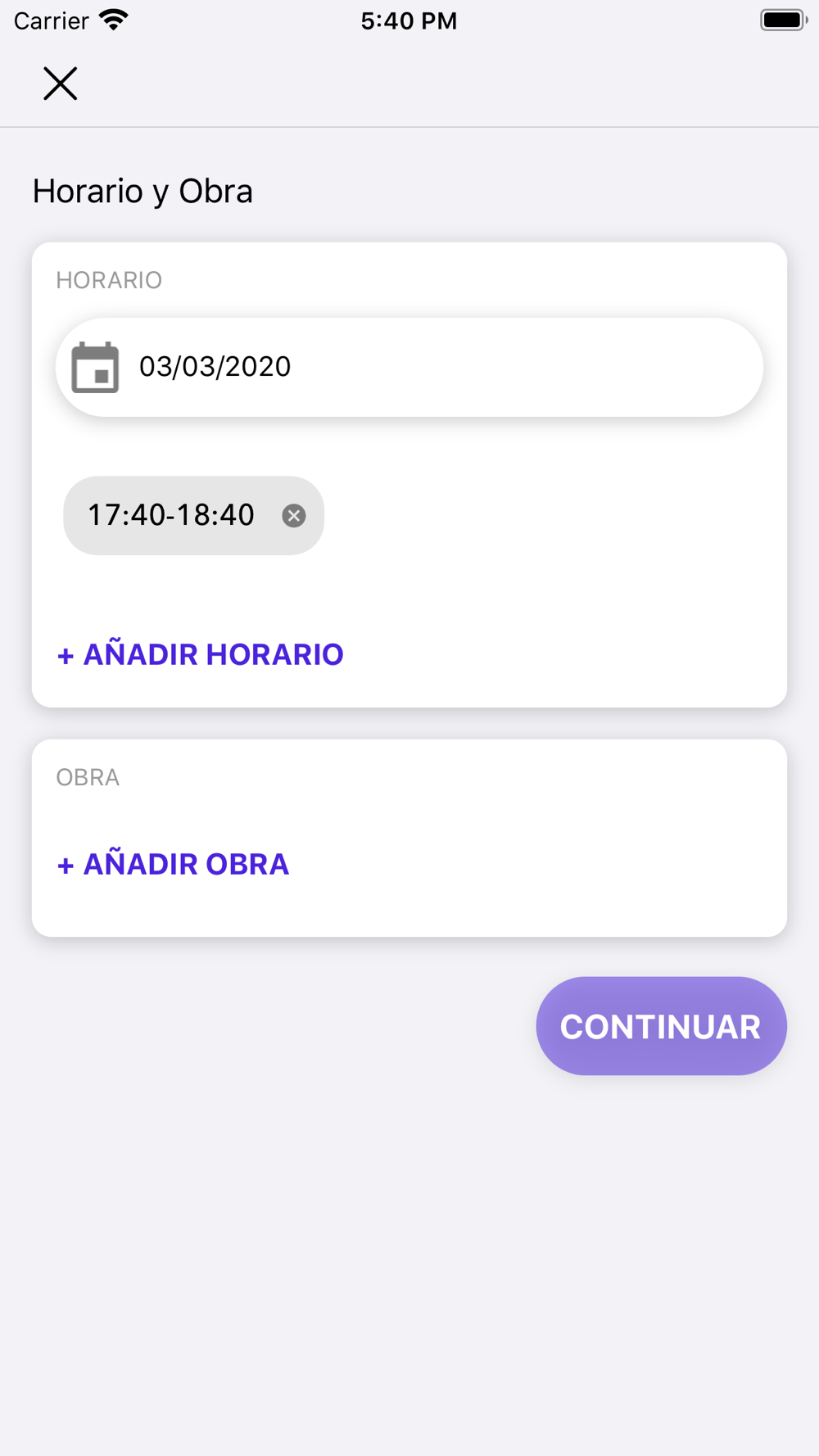Hit the Continuar button
The width and height of the screenshot is (819, 1456).
click(x=661, y=1025)
